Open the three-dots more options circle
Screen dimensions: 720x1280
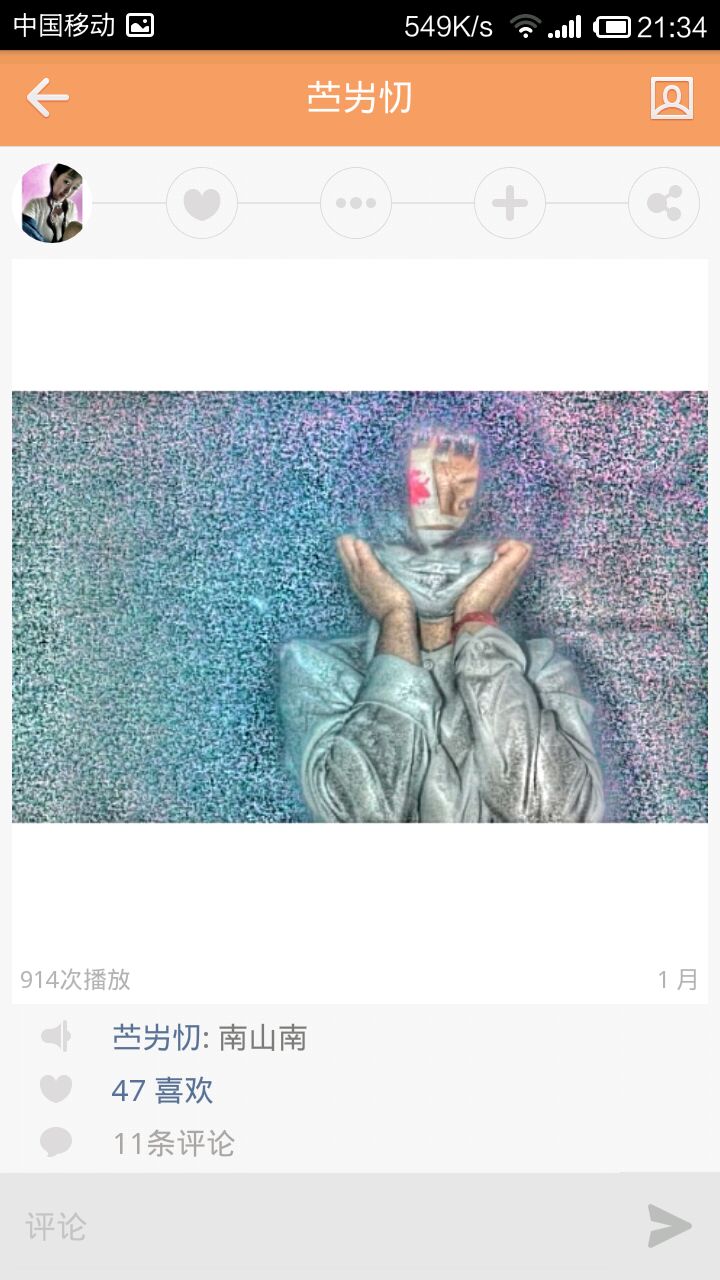(356, 203)
